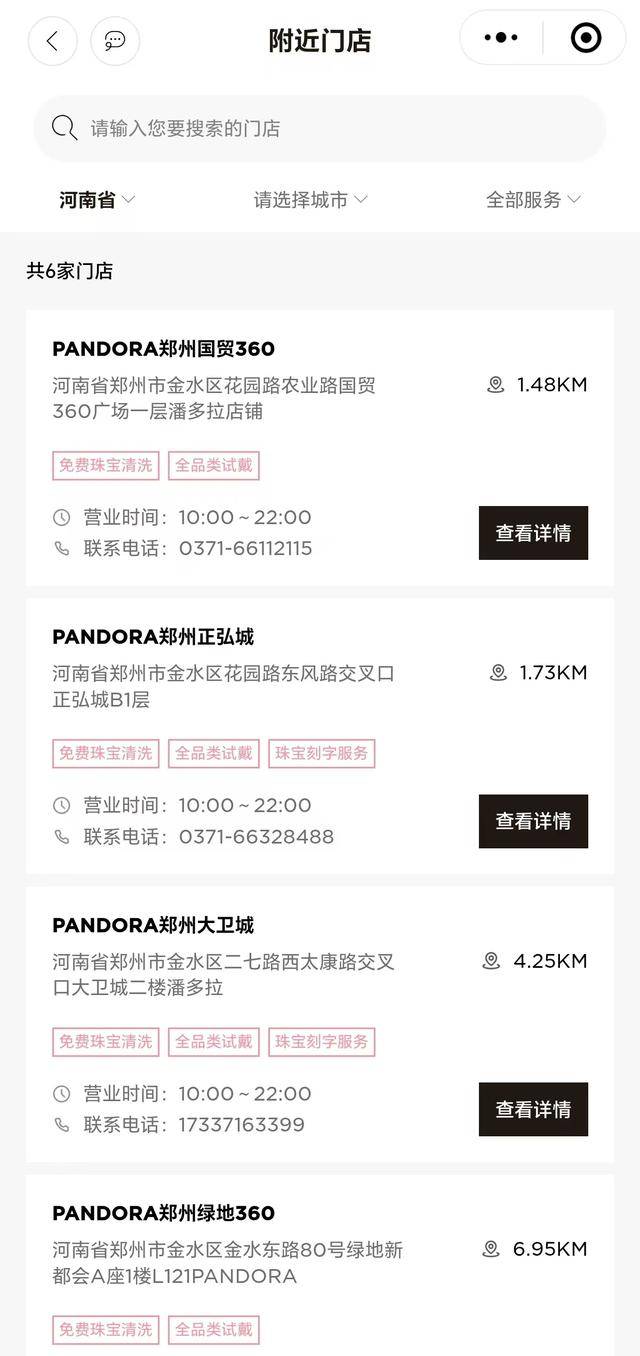View details for PANDORA郑州国贸360
640x1356 pixels.
coord(533,533)
